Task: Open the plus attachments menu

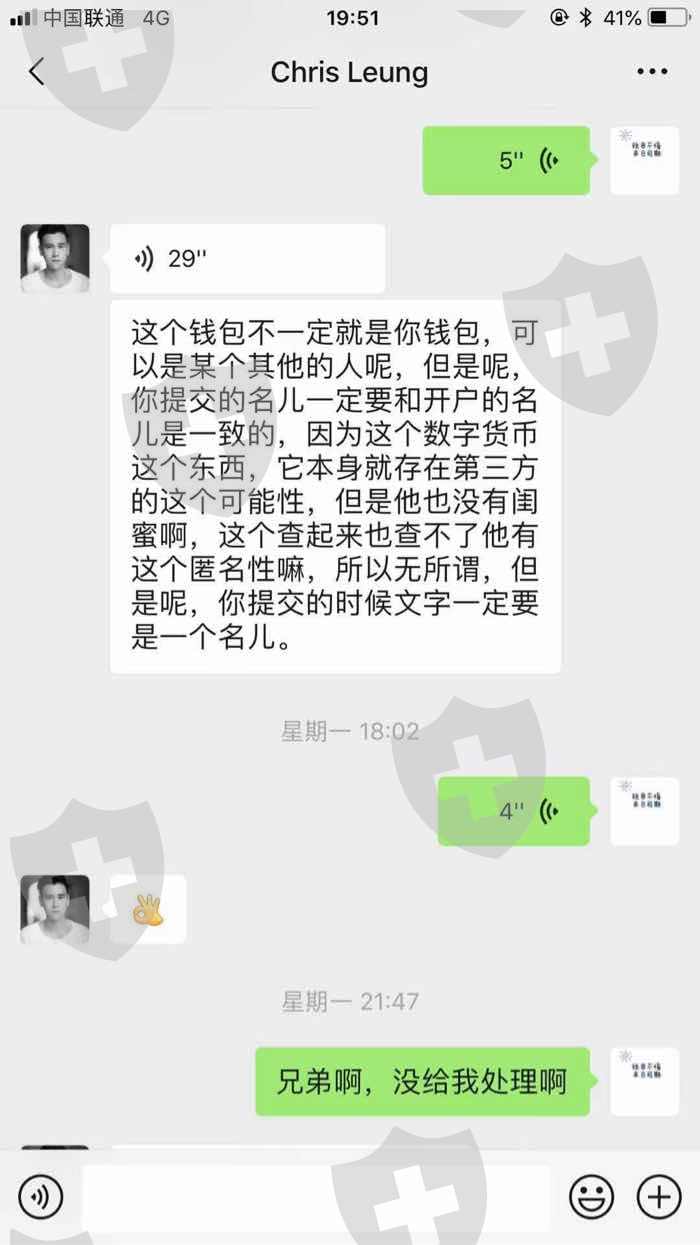Action: coord(659,1196)
